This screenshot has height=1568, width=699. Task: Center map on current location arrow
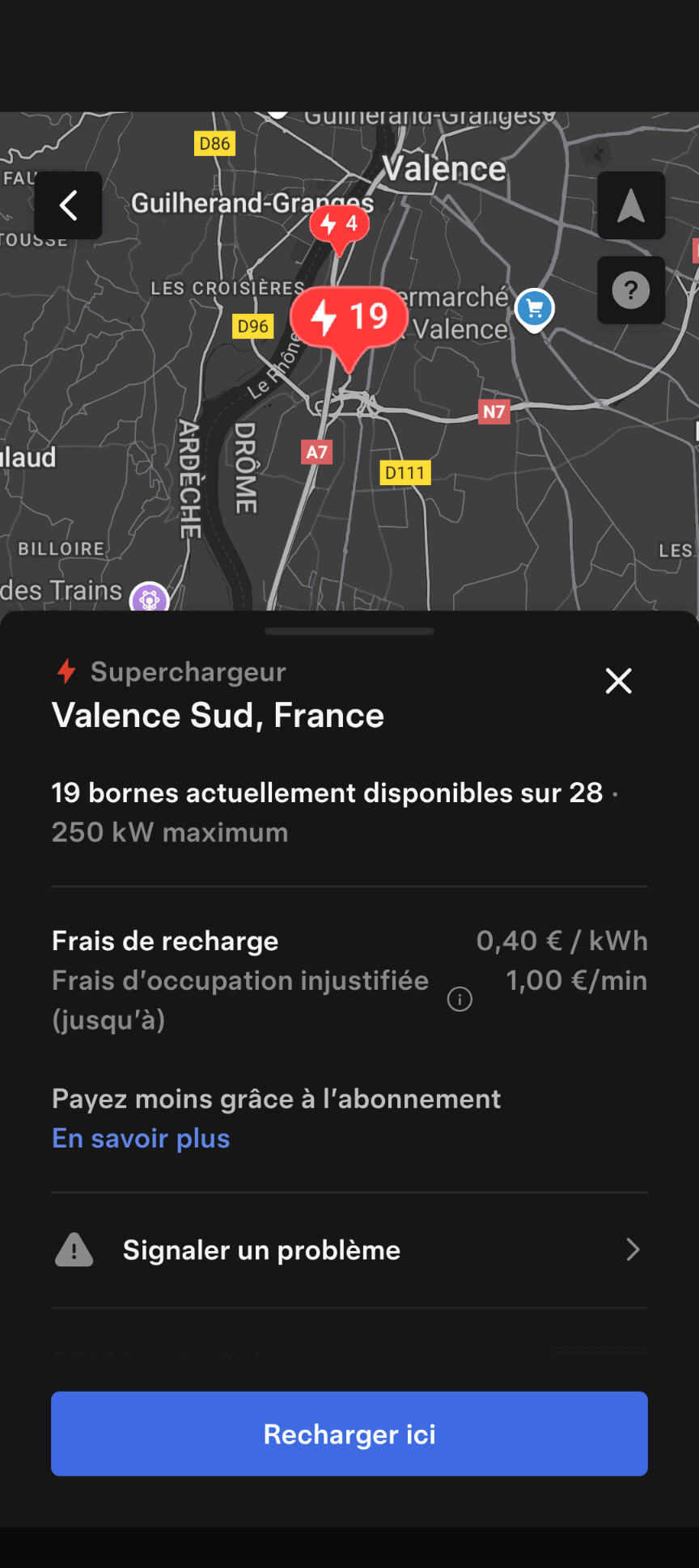[631, 205]
